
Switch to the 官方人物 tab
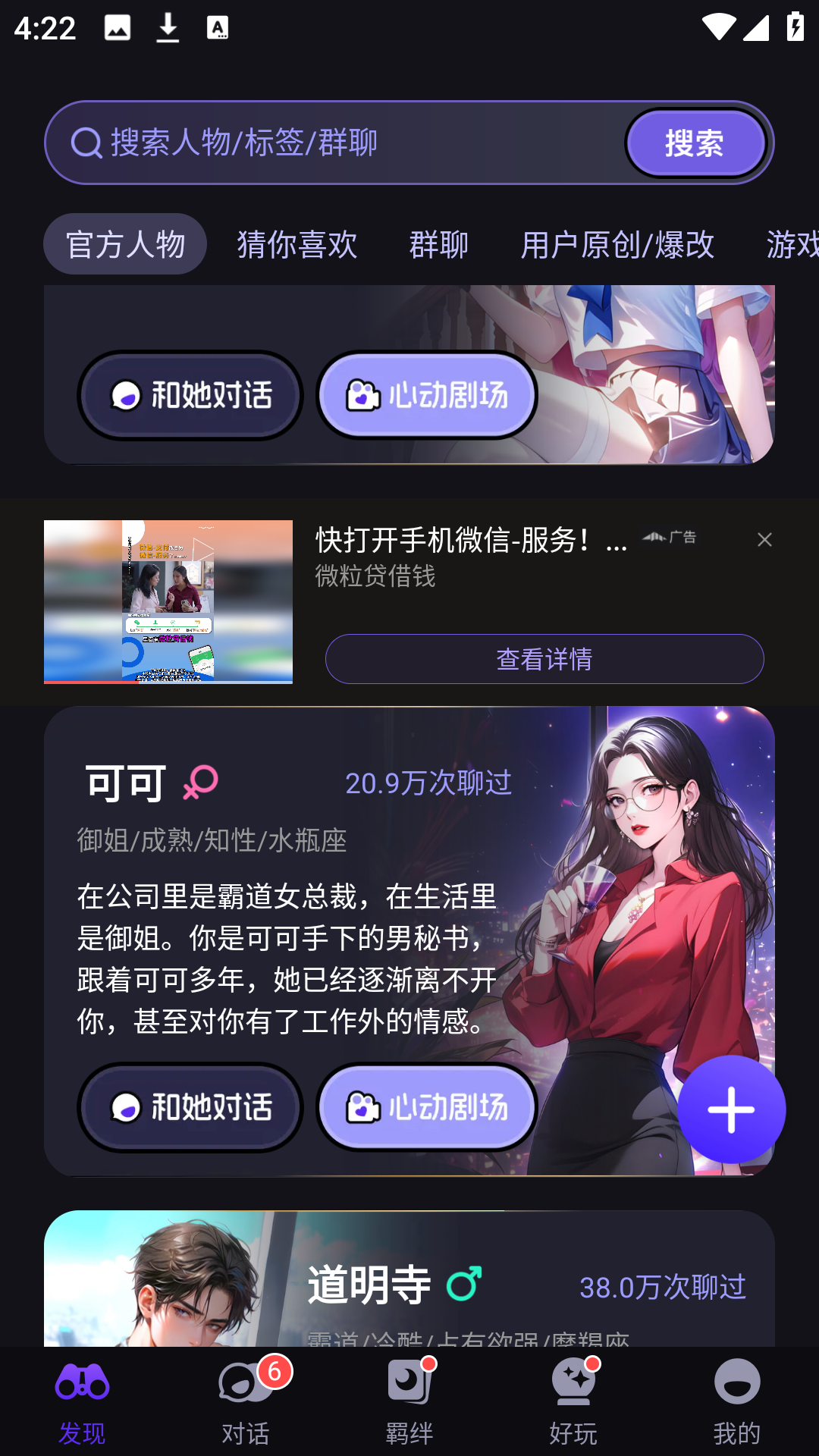[125, 244]
